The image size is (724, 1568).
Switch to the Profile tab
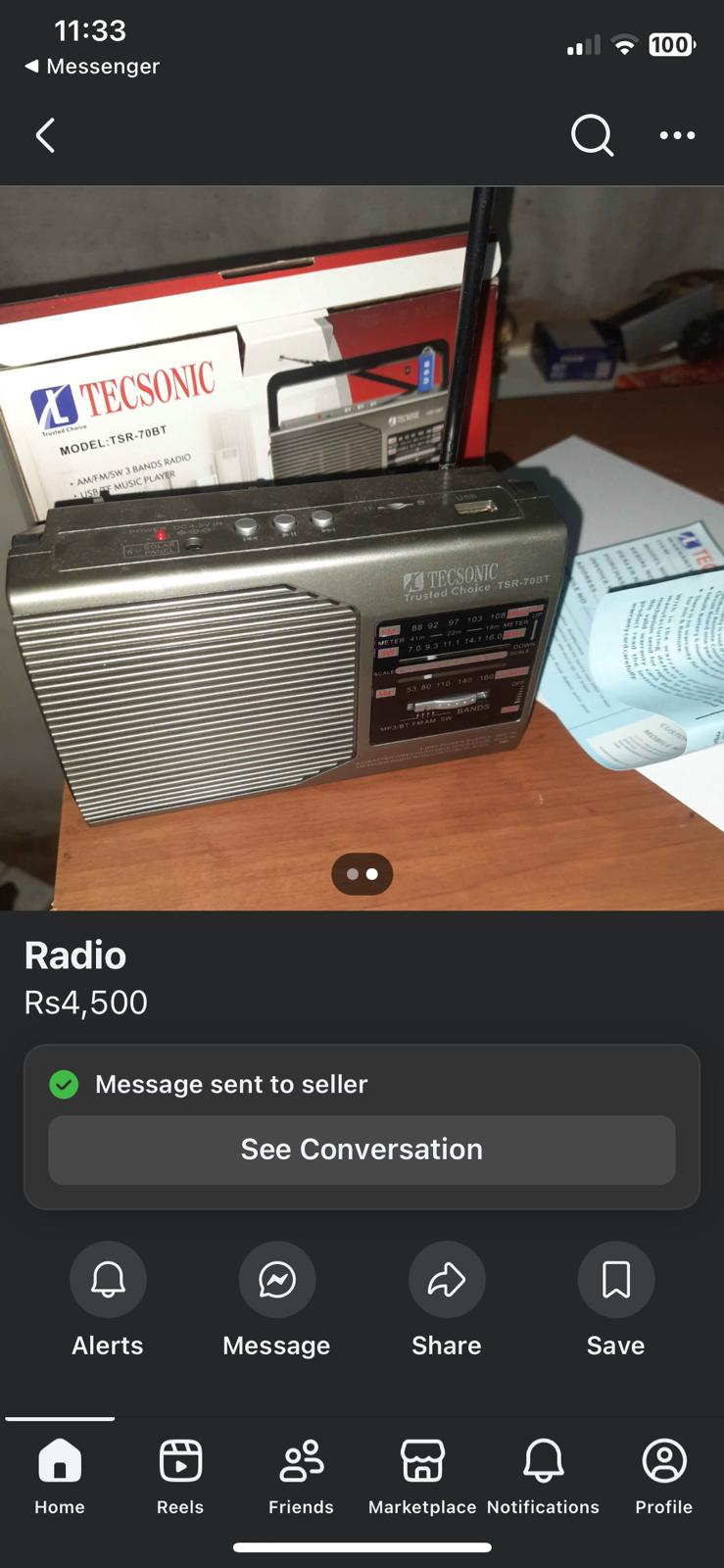point(663,1474)
